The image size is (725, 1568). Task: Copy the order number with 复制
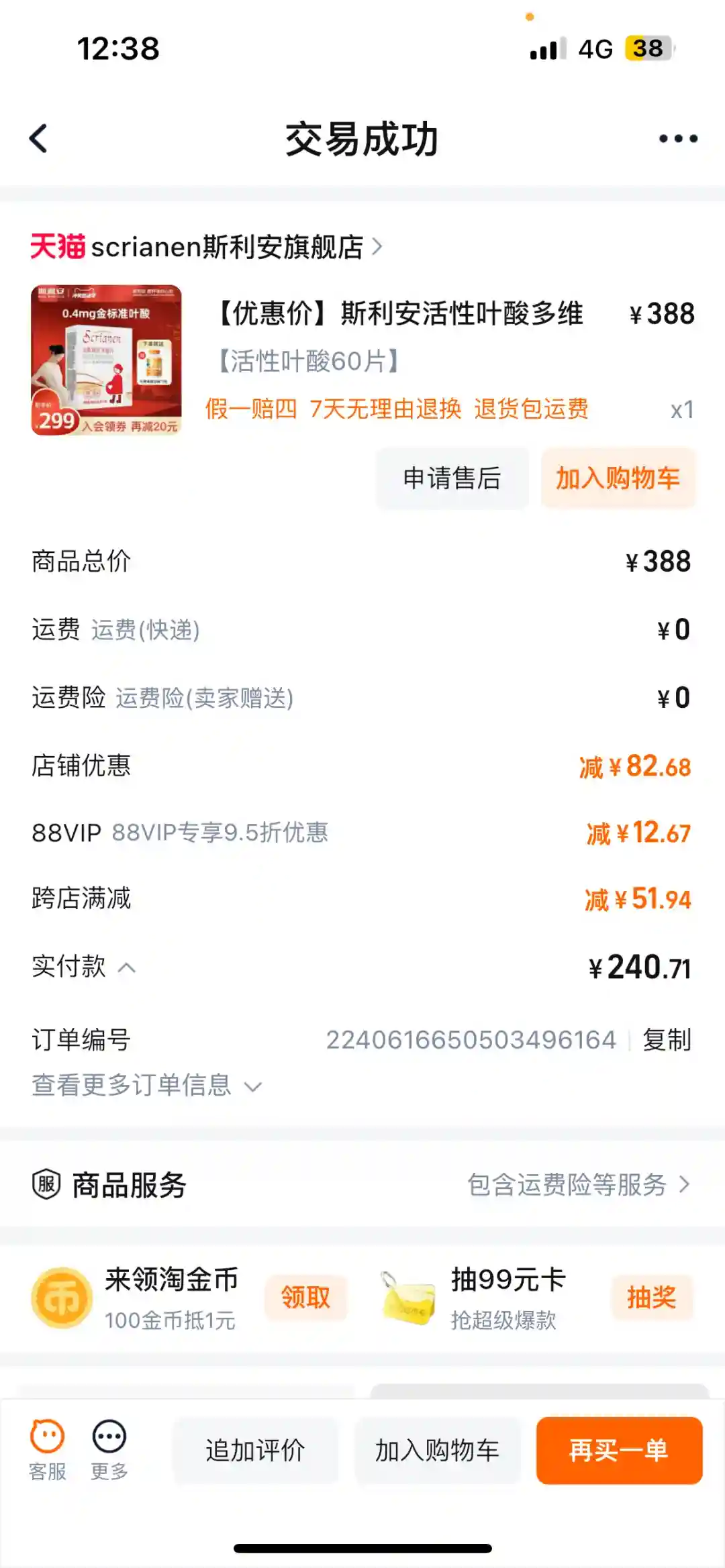point(667,1039)
